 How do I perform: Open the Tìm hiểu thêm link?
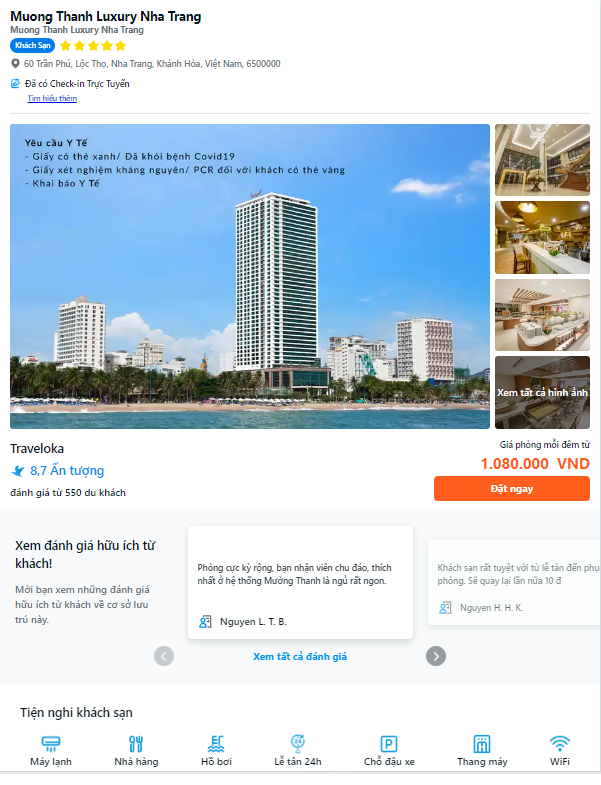[52, 98]
